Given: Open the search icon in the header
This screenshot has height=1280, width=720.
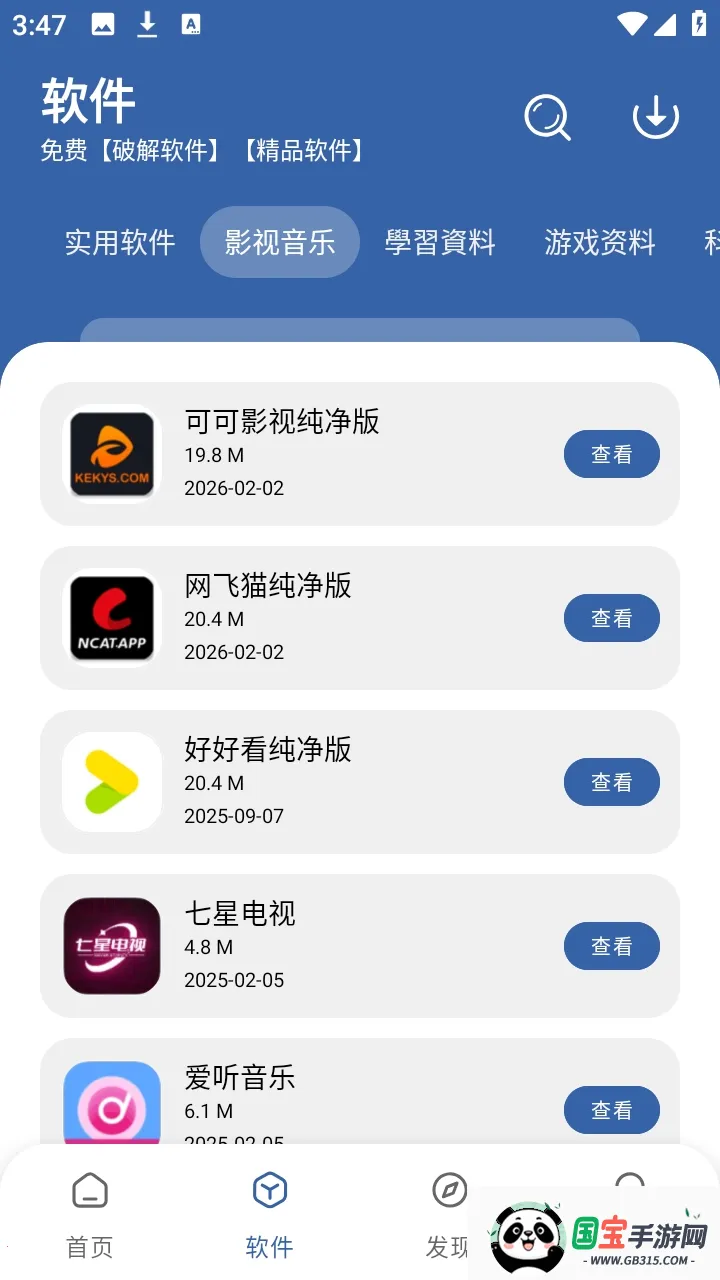Looking at the screenshot, I should point(547,118).
